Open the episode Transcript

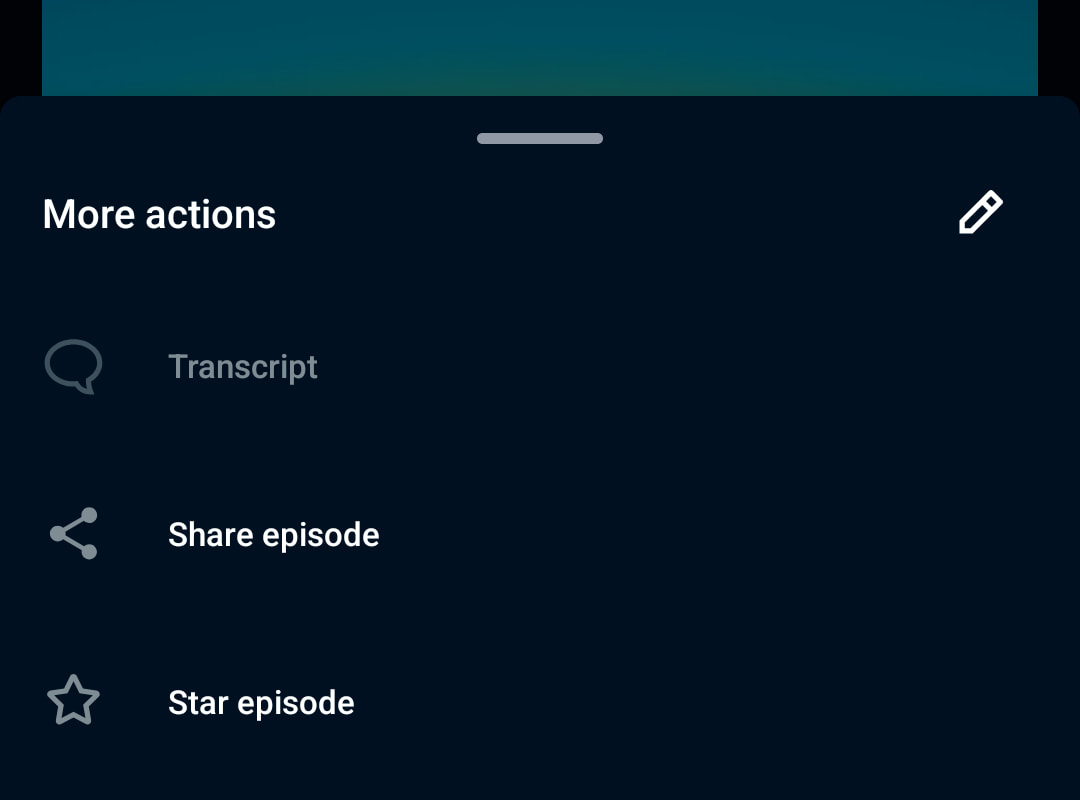pos(242,367)
